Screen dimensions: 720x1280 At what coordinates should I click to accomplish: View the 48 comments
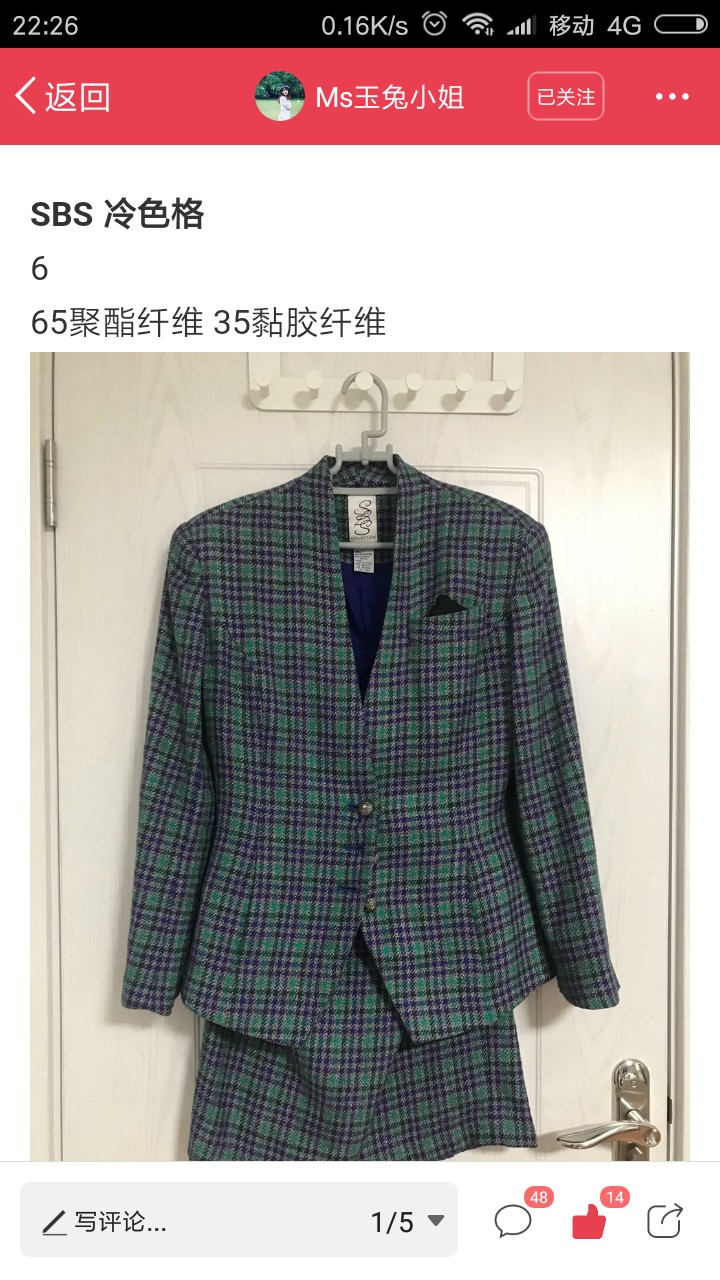click(518, 1217)
